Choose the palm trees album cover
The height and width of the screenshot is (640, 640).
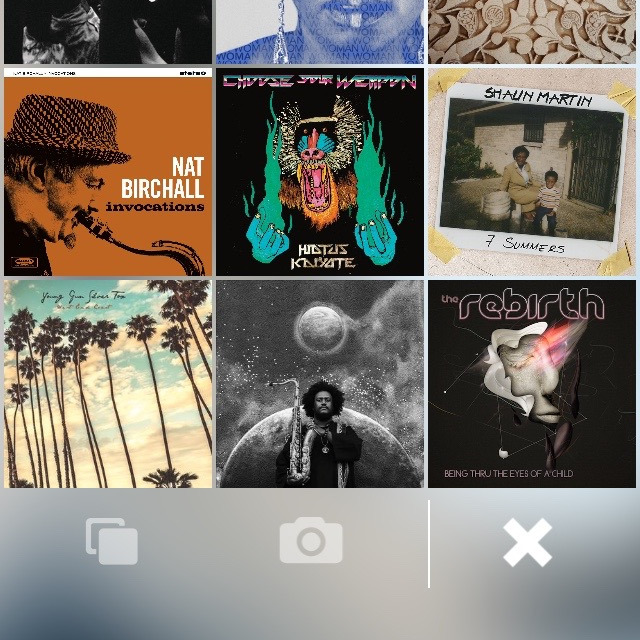(108, 384)
